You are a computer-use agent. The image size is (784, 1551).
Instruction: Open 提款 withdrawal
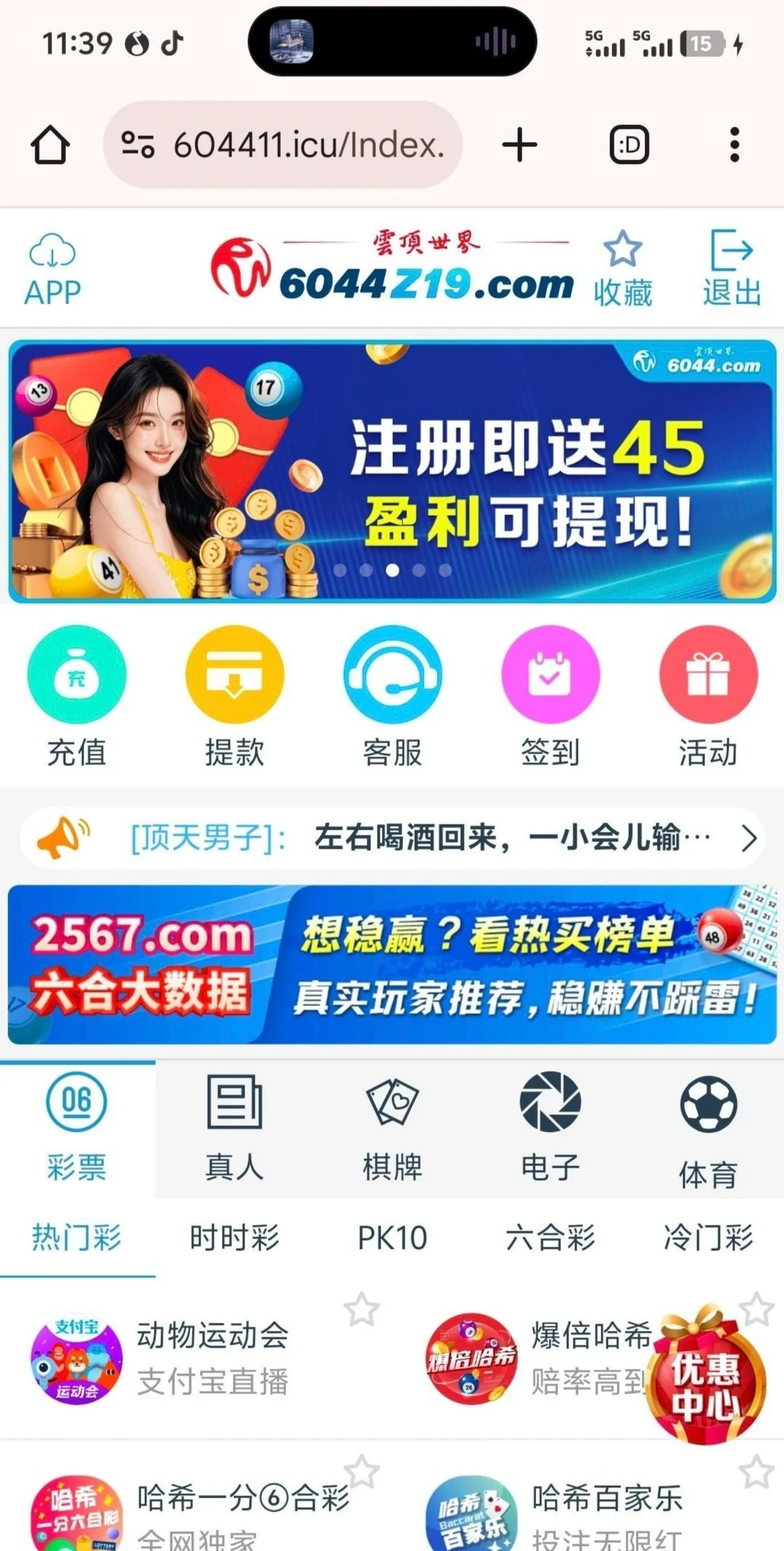coord(234,696)
